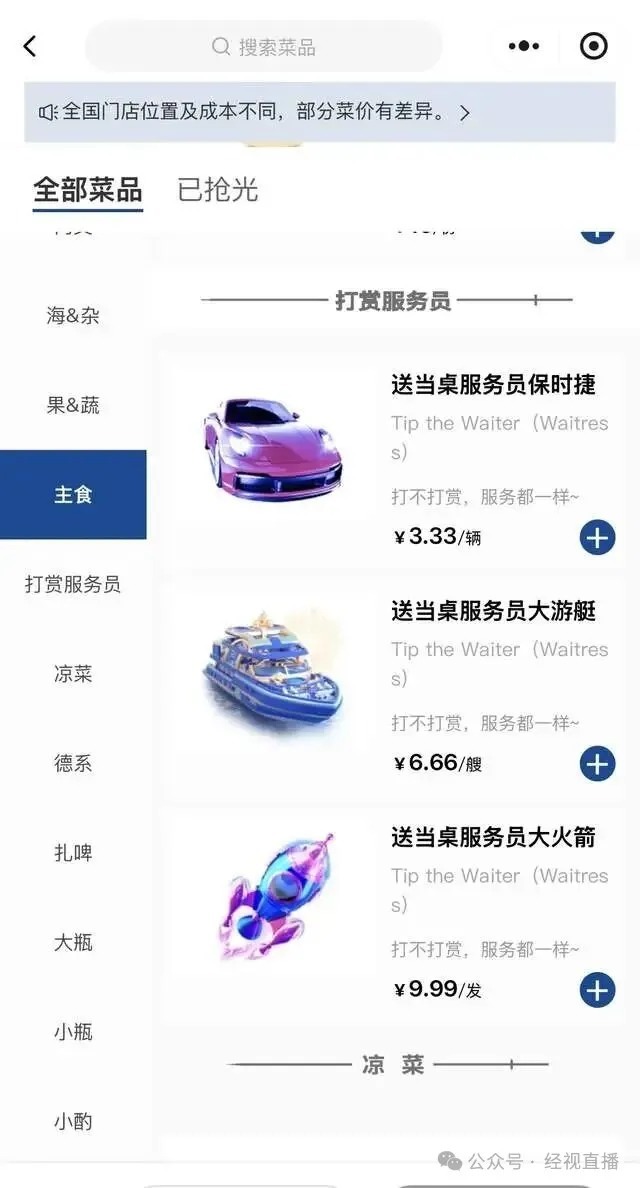Screen dimensions: 640x1188
Task: Add 送当桌服务员大火箭 to the order
Action: click(x=597, y=990)
